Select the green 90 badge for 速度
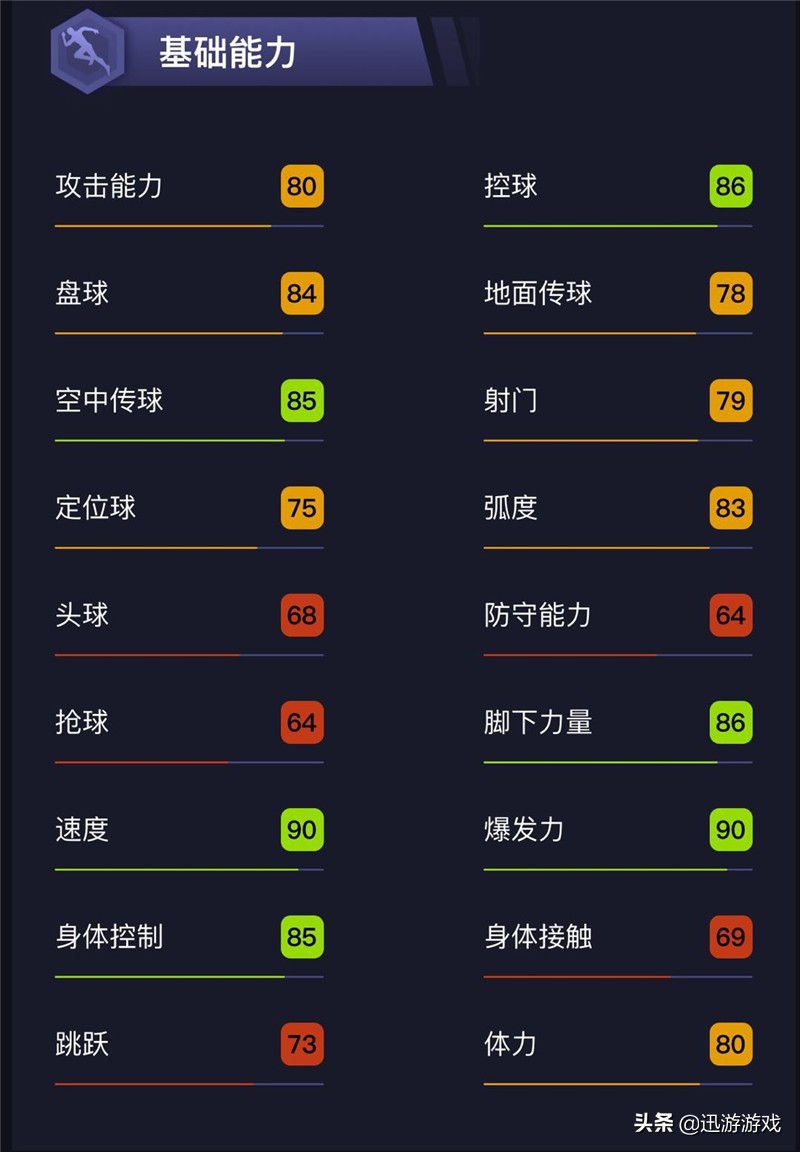This screenshot has width=800, height=1152. [x=301, y=829]
